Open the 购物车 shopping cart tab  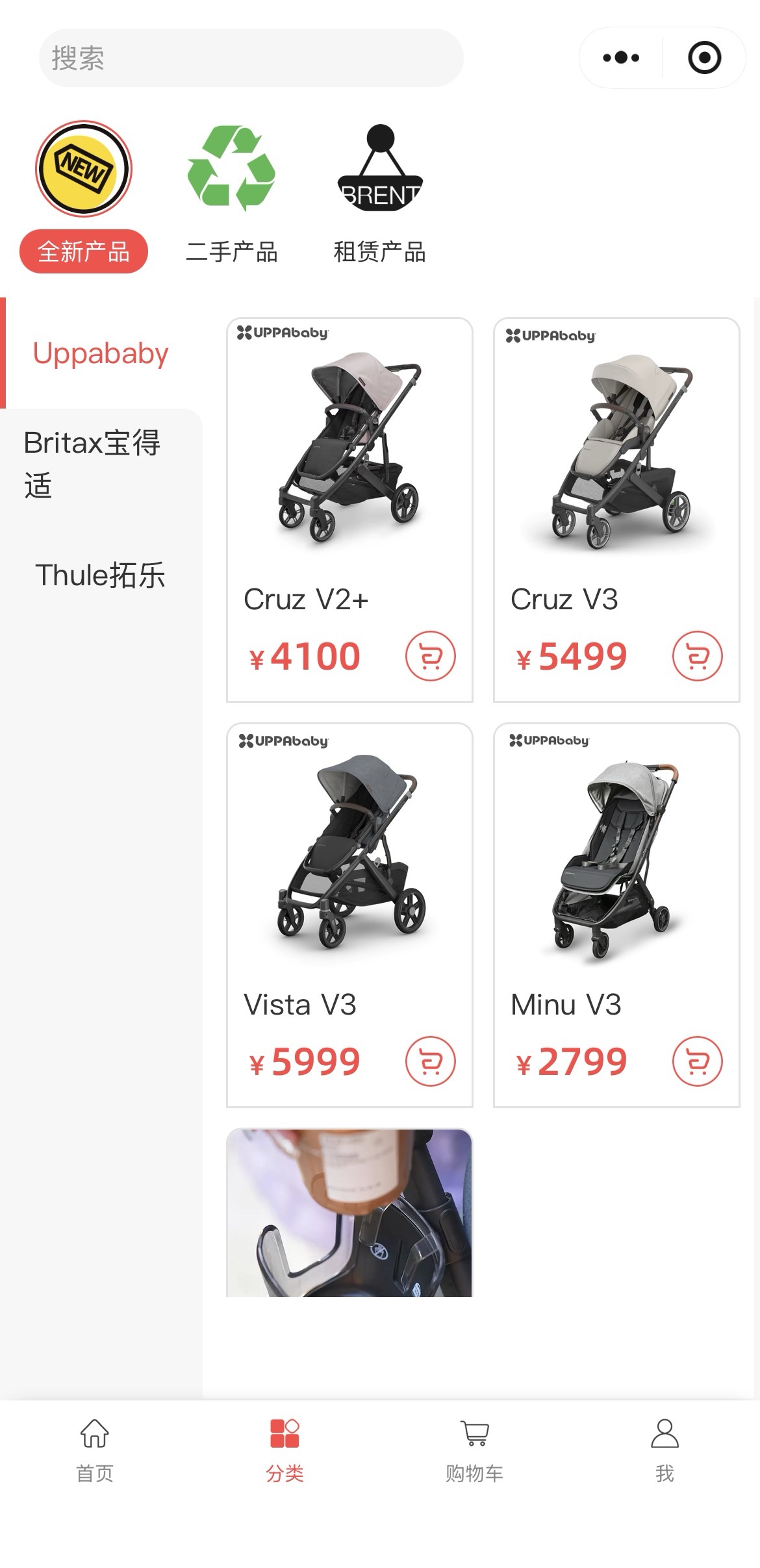475,1450
